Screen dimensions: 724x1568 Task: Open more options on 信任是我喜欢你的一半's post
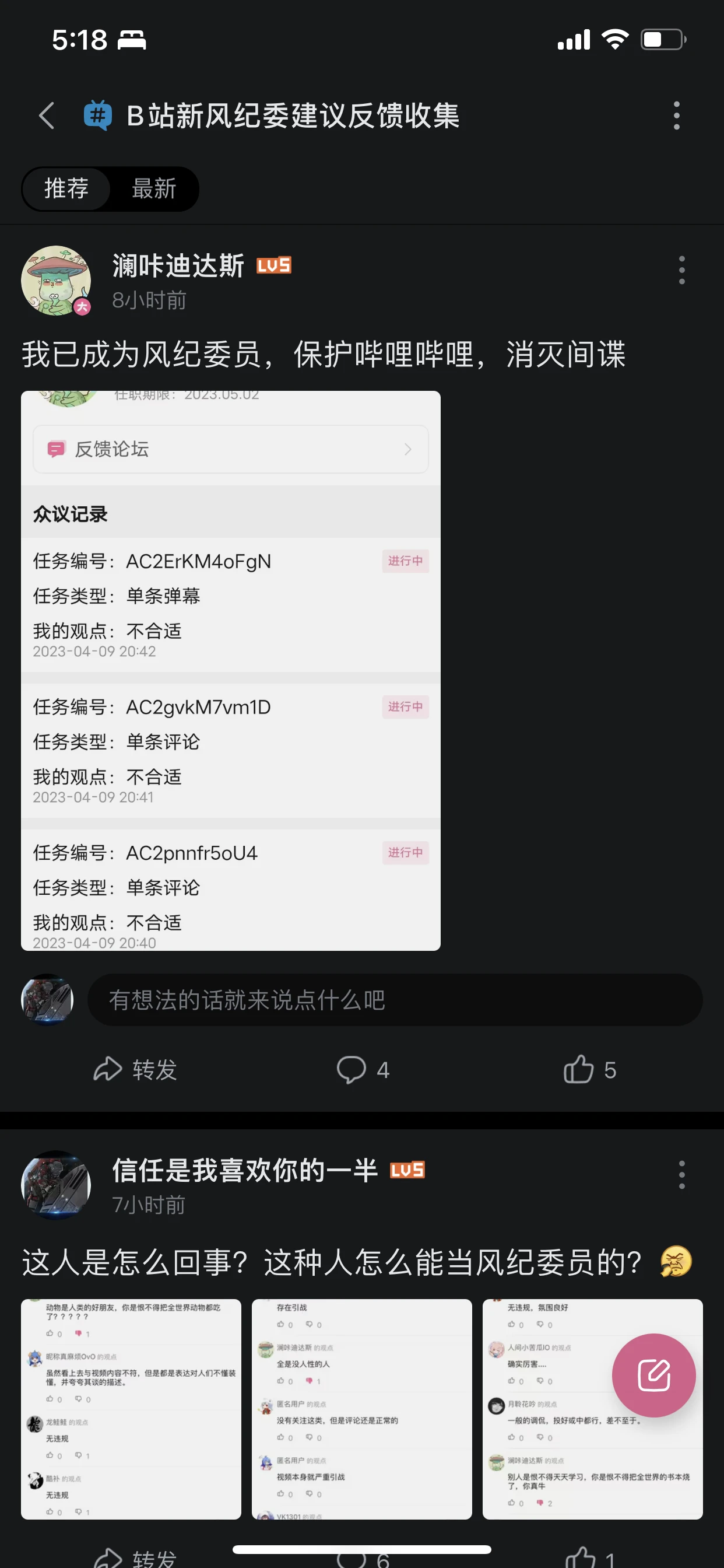[x=681, y=1174]
